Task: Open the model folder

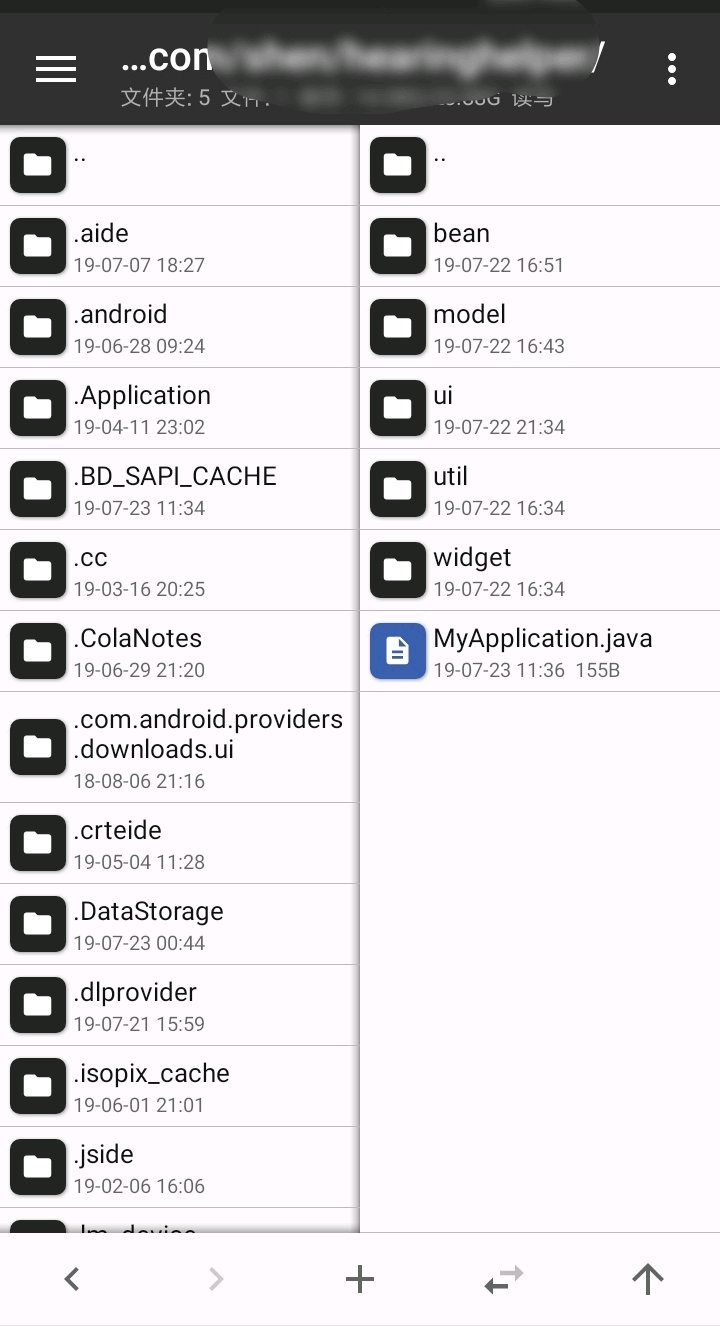Action: coord(540,327)
